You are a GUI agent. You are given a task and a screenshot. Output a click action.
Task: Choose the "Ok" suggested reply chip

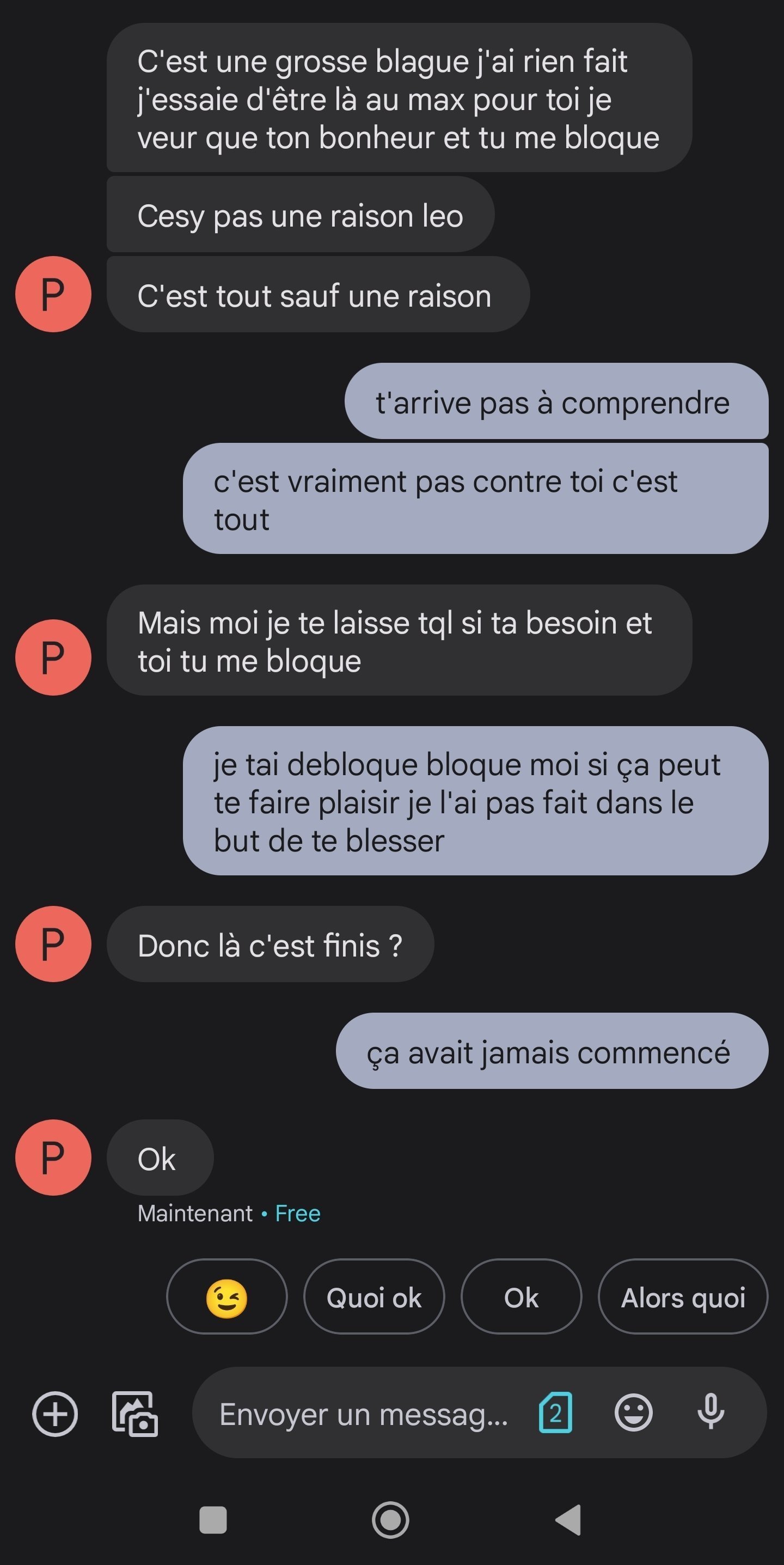pos(521,1297)
